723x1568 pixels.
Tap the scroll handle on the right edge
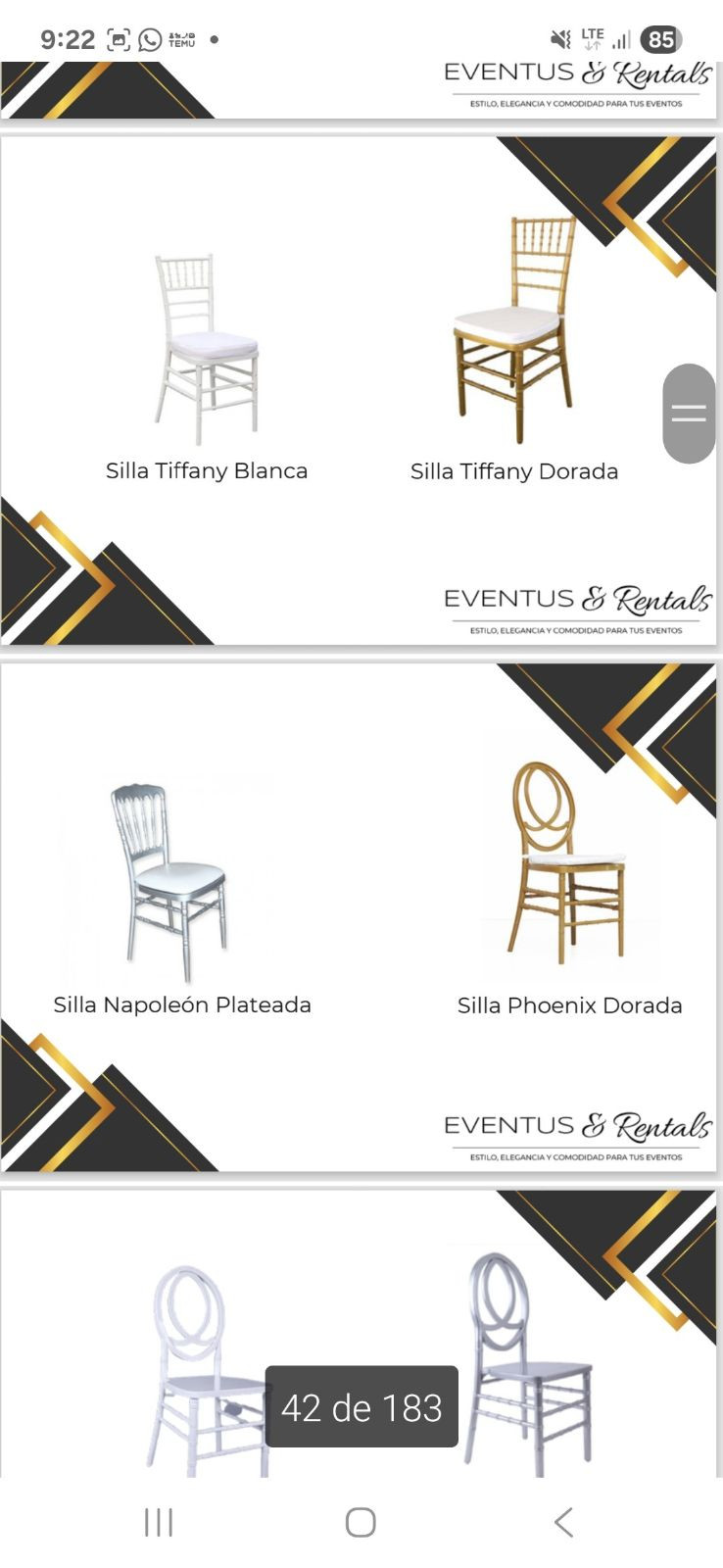coord(689,414)
